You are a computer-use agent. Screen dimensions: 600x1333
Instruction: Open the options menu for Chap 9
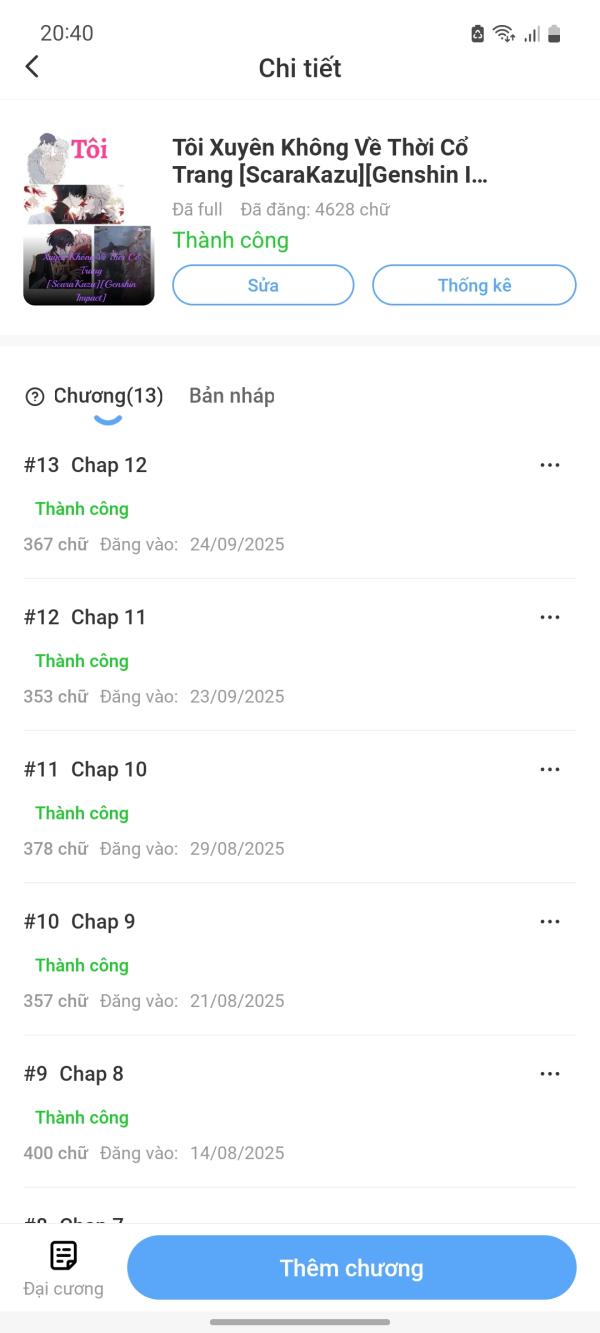click(x=549, y=921)
